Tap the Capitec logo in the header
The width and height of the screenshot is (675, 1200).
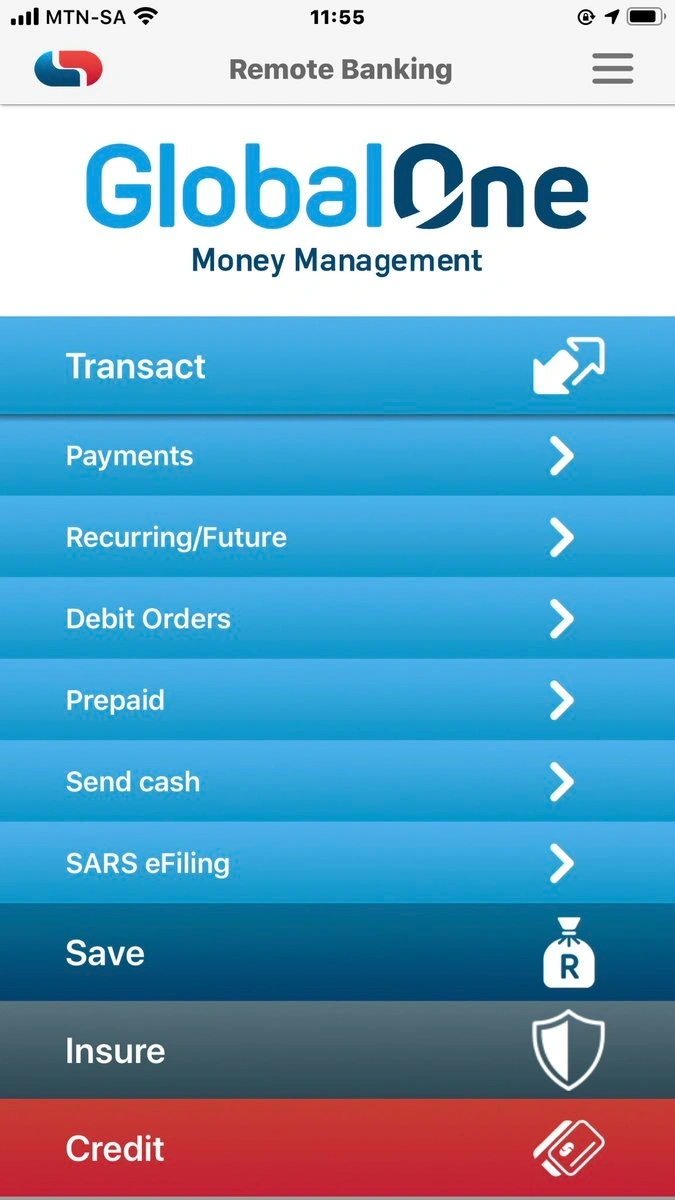(68, 69)
